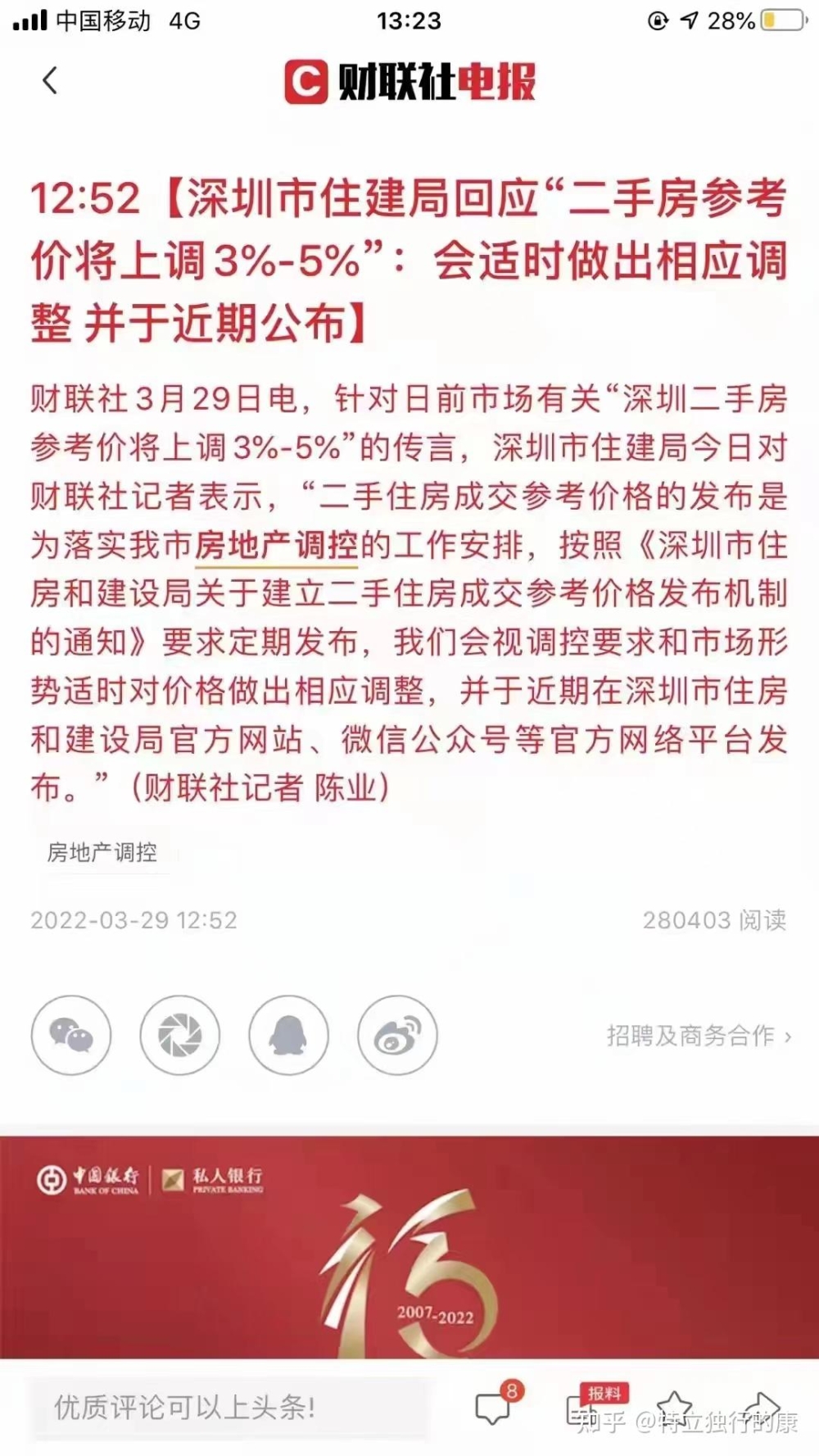The height and width of the screenshot is (1456, 819).
Task: View the 8 comments
Action: click(494, 1408)
